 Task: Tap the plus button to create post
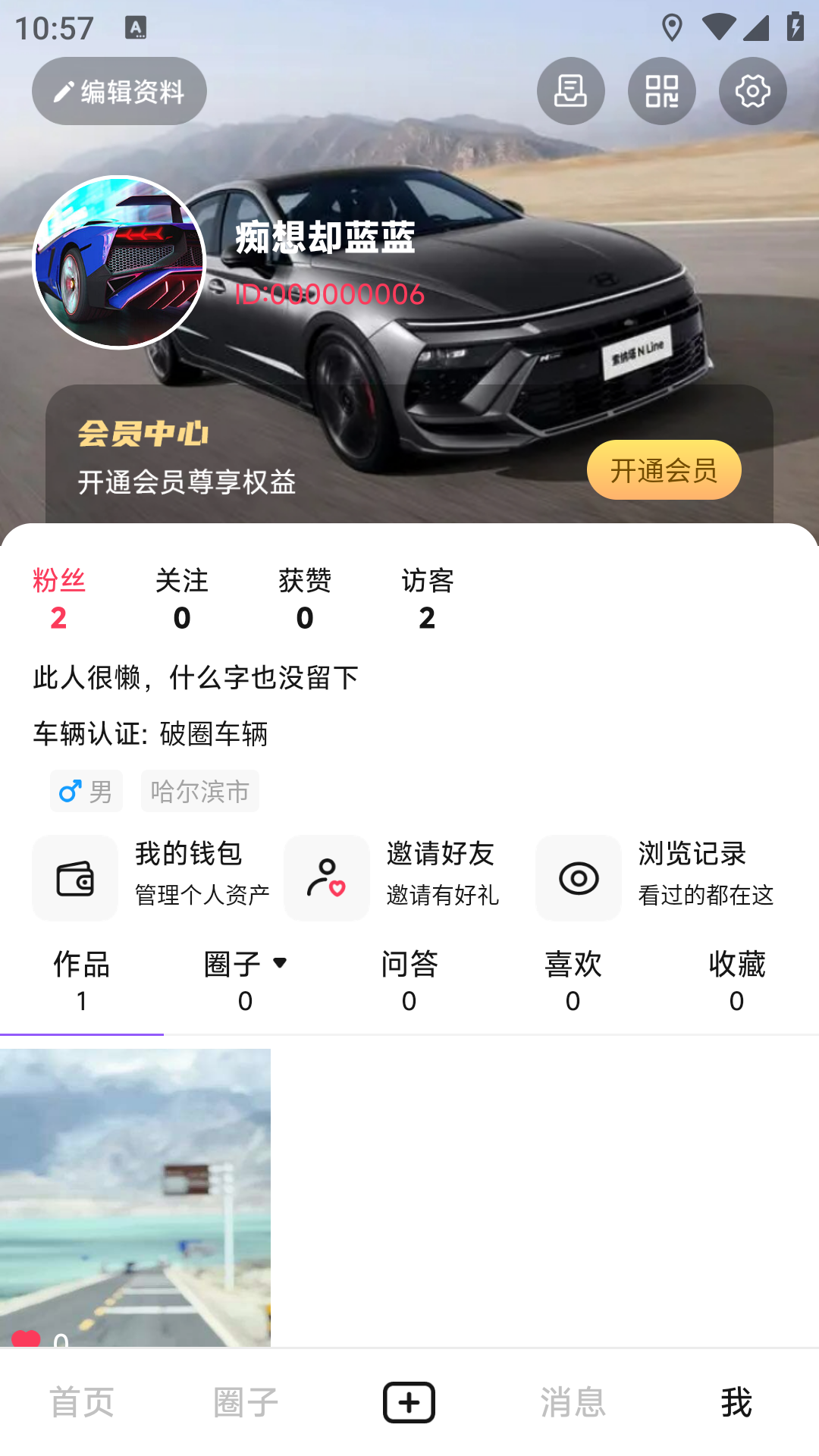(x=409, y=1402)
